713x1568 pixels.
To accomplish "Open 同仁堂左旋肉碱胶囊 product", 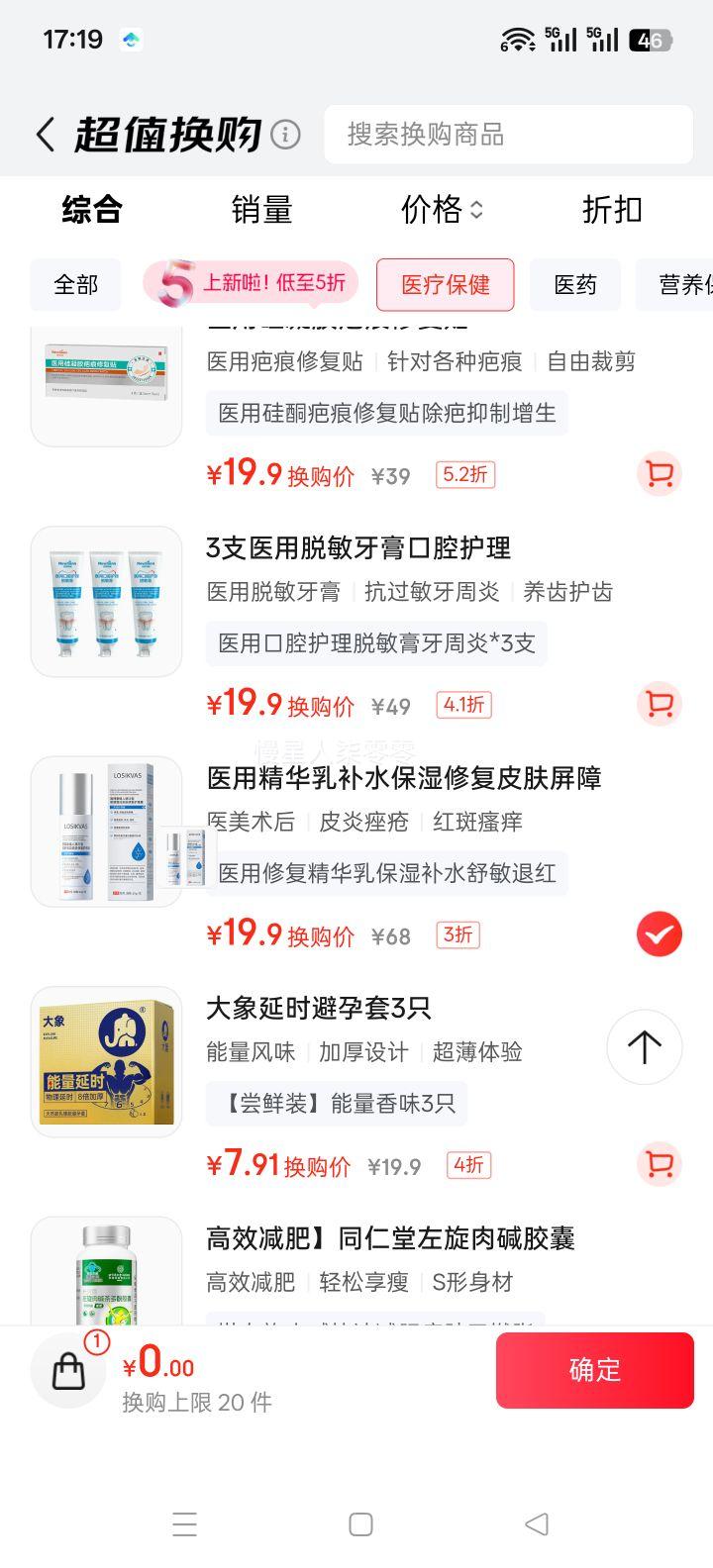I will coord(390,1238).
